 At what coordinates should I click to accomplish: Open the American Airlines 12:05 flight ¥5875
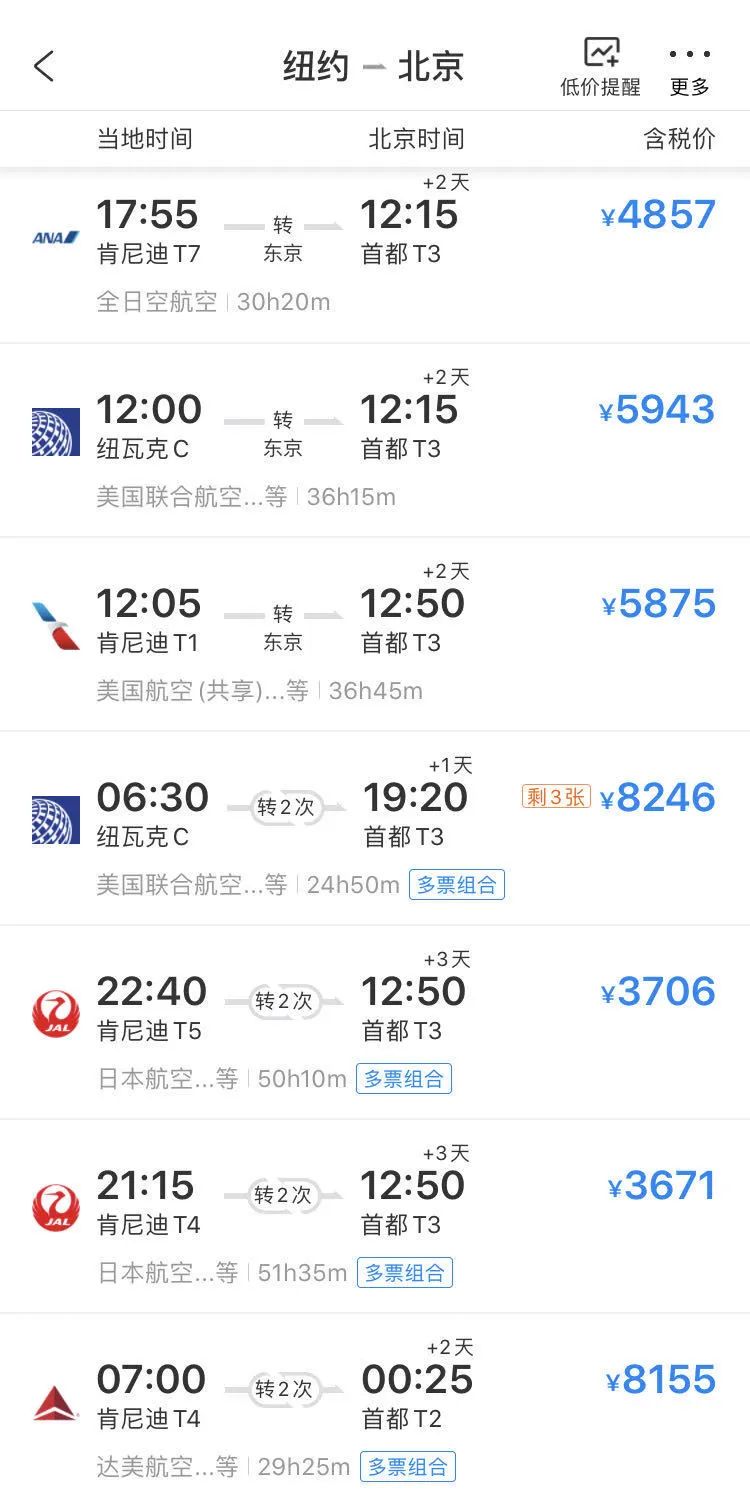coord(375,635)
